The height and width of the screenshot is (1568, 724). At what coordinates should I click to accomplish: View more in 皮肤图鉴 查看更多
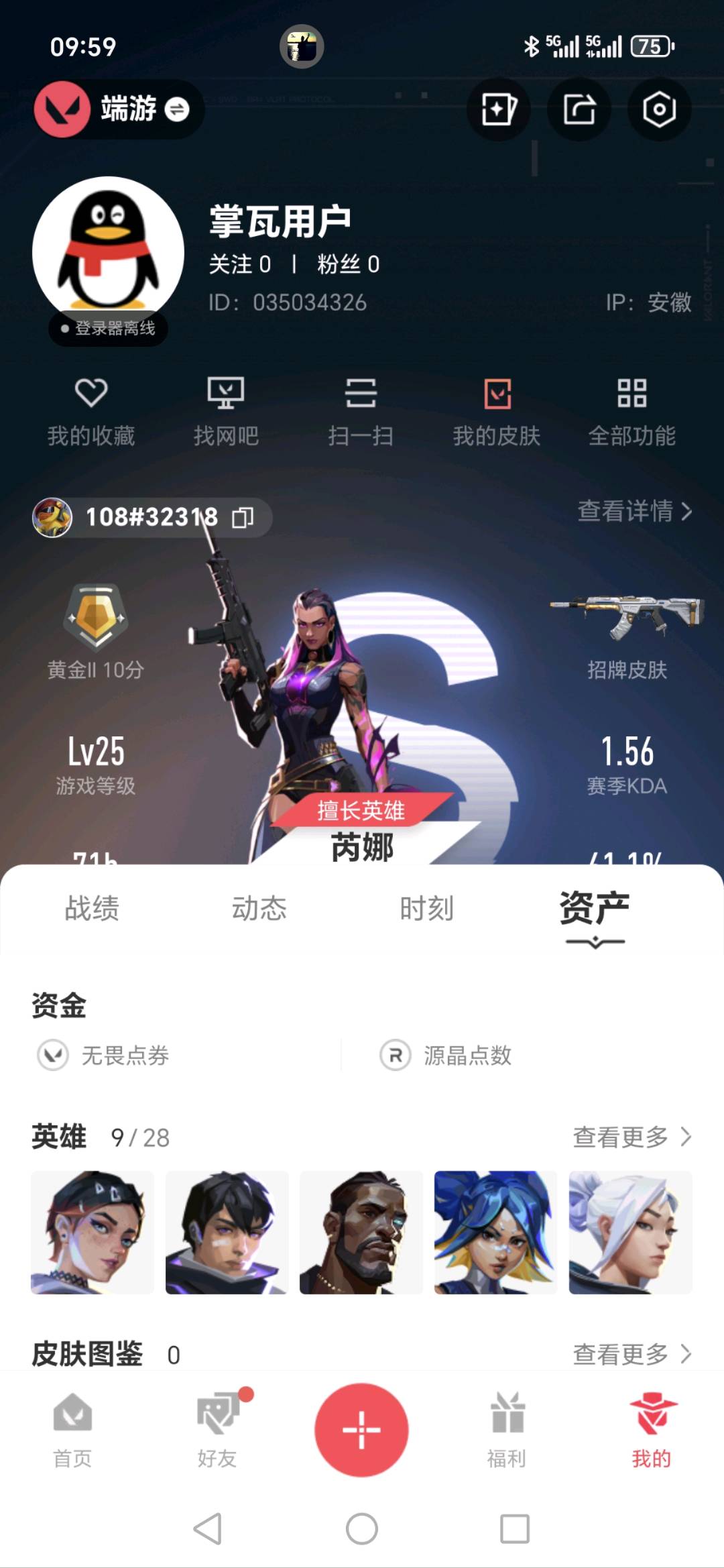[x=631, y=1353]
